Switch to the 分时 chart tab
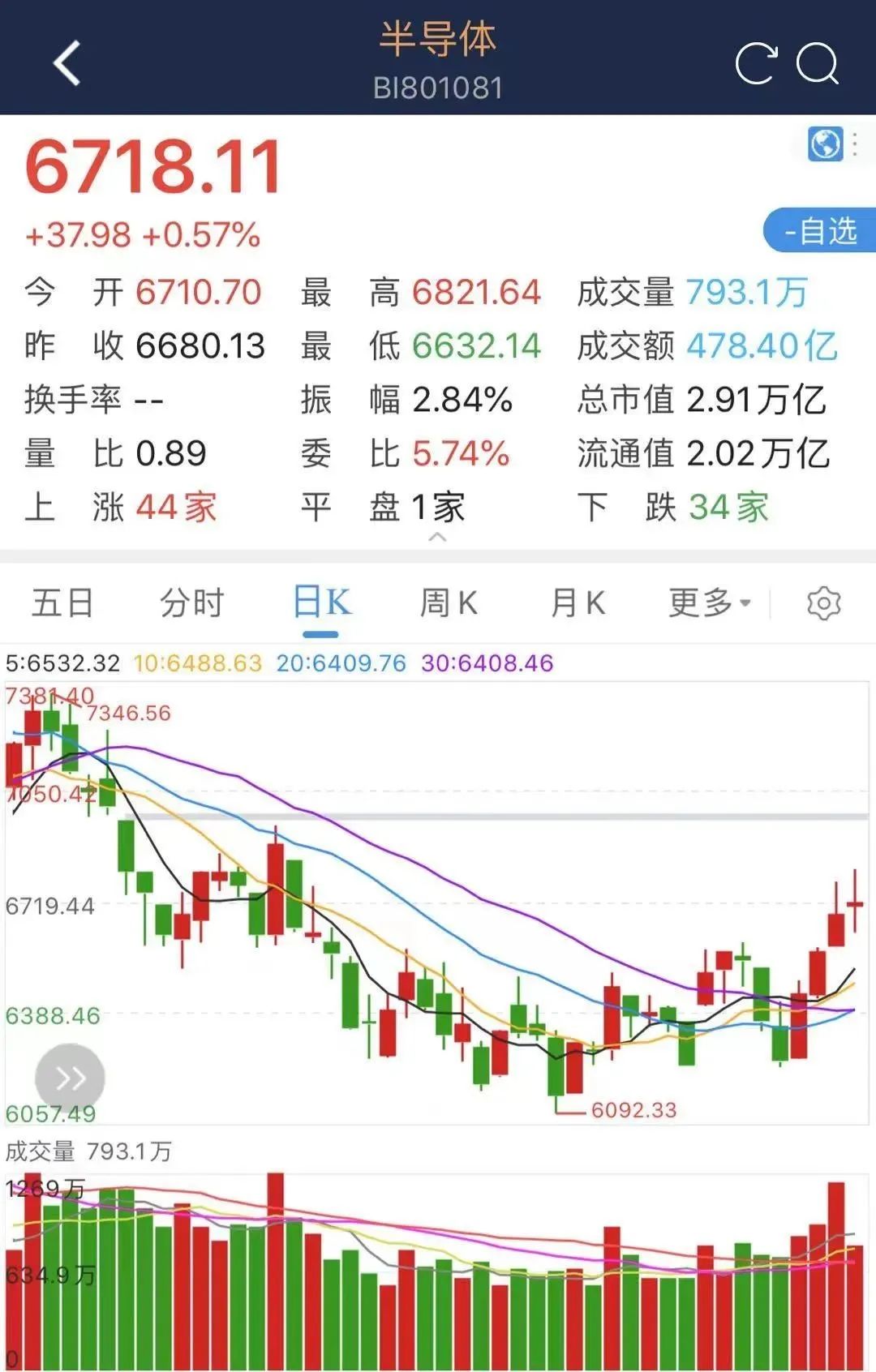The height and width of the screenshot is (1372, 876). click(191, 602)
